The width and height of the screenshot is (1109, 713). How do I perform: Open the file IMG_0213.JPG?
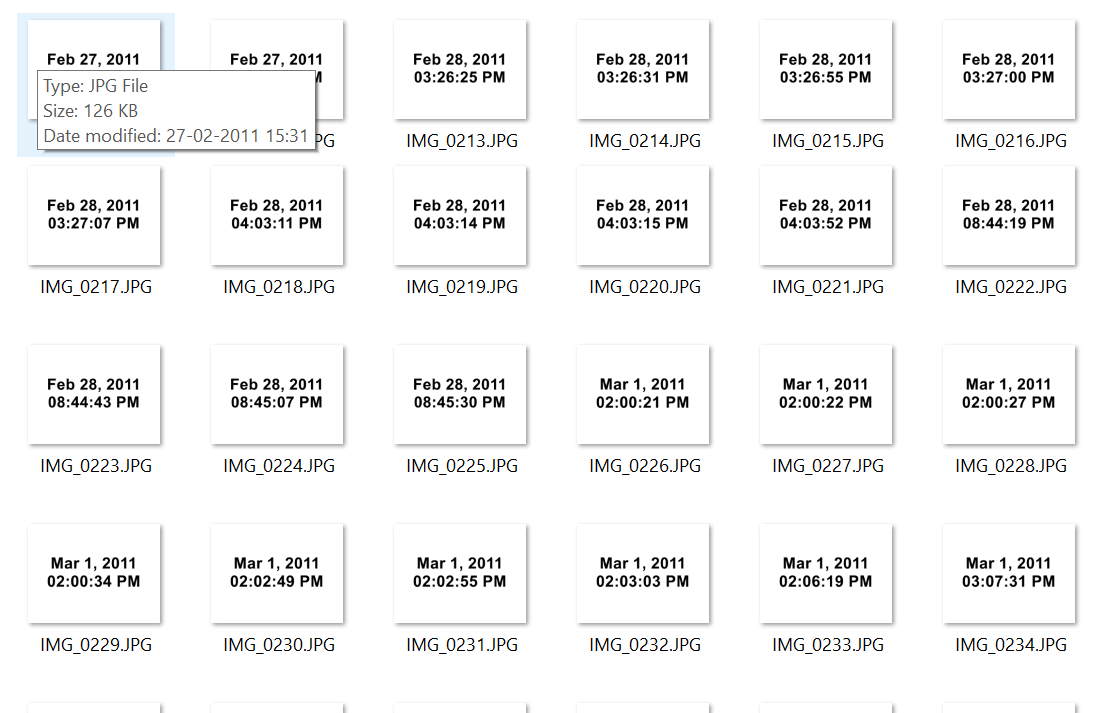pyautogui.click(x=460, y=70)
